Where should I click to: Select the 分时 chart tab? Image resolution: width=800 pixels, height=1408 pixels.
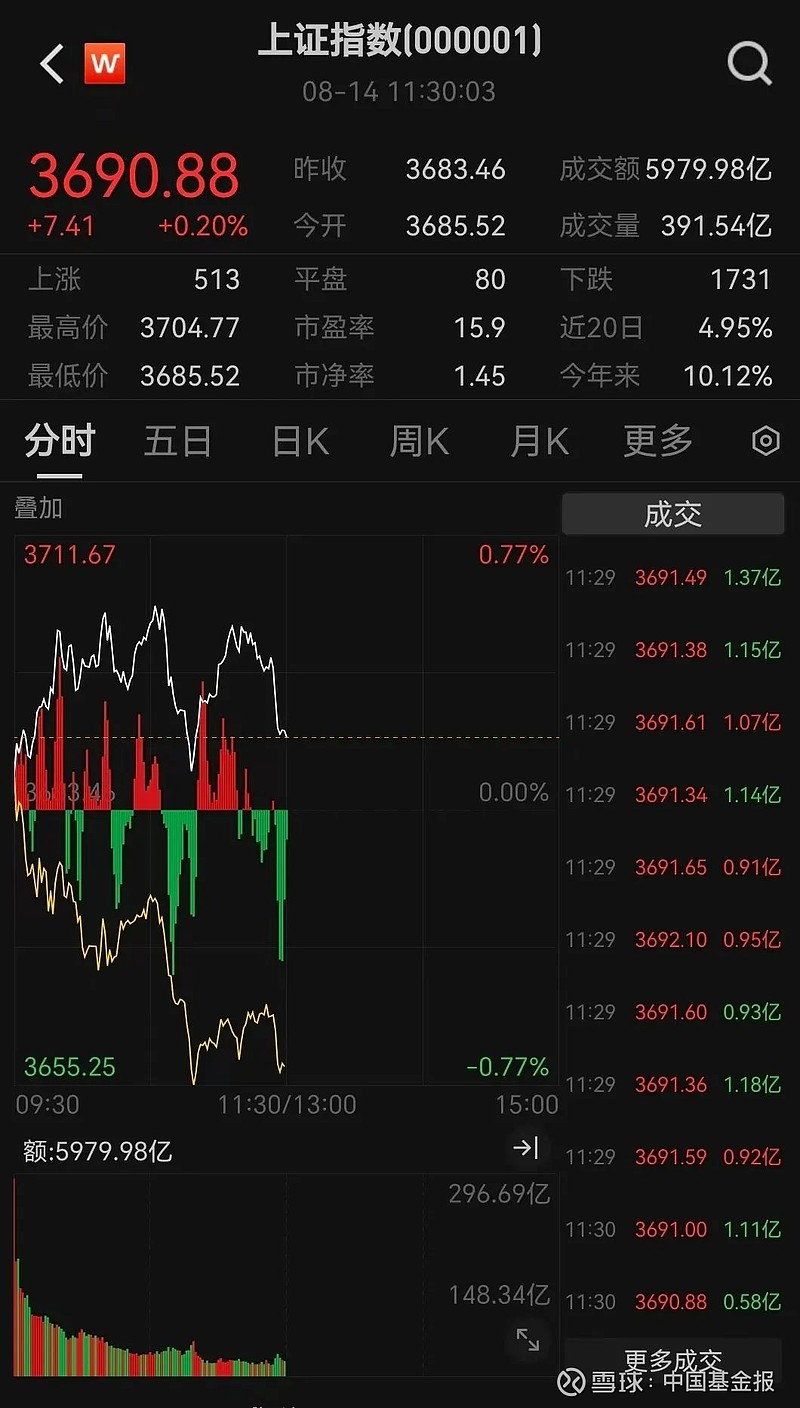tap(60, 441)
